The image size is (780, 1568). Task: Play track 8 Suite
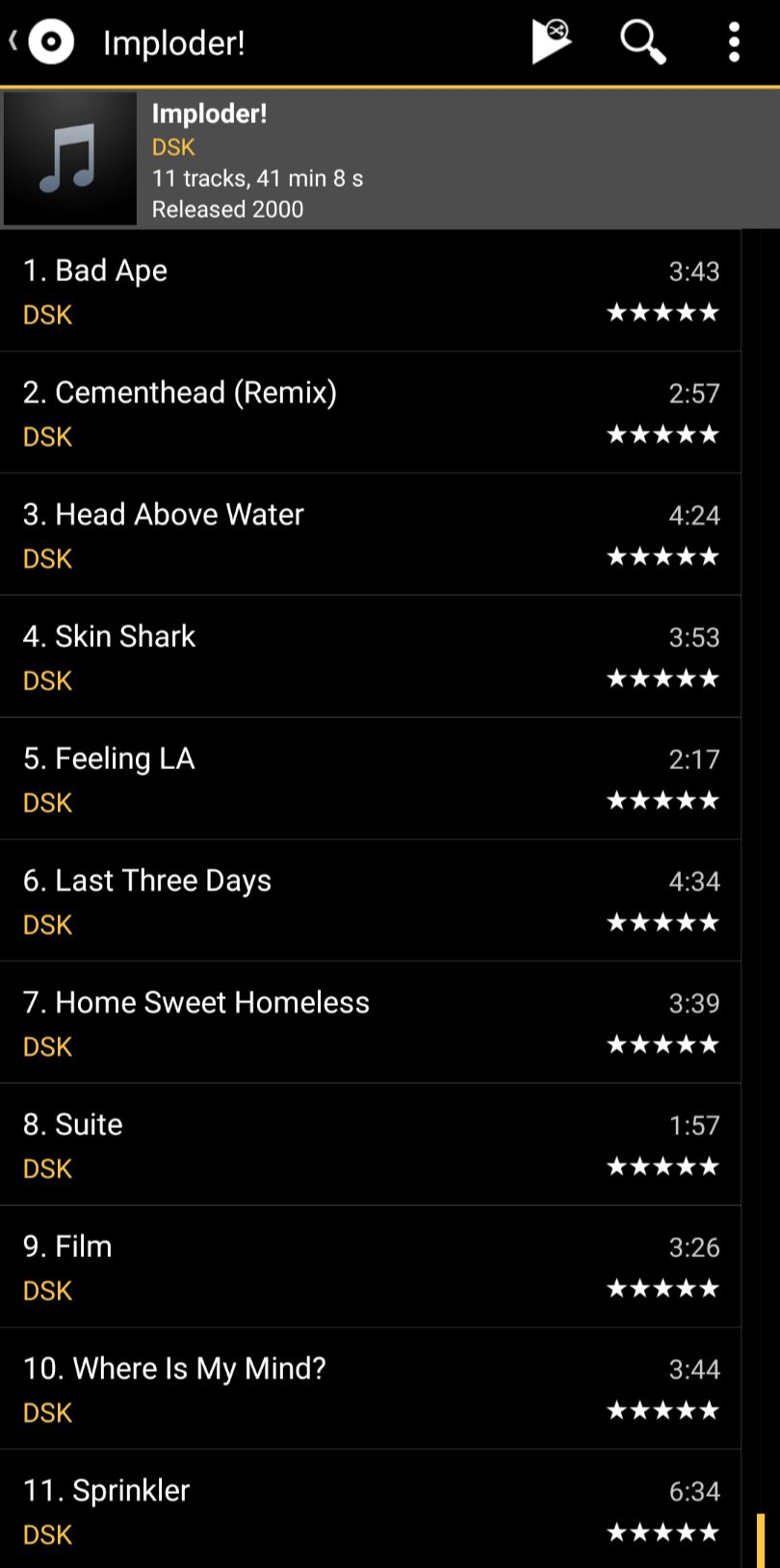(x=370, y=1144)
